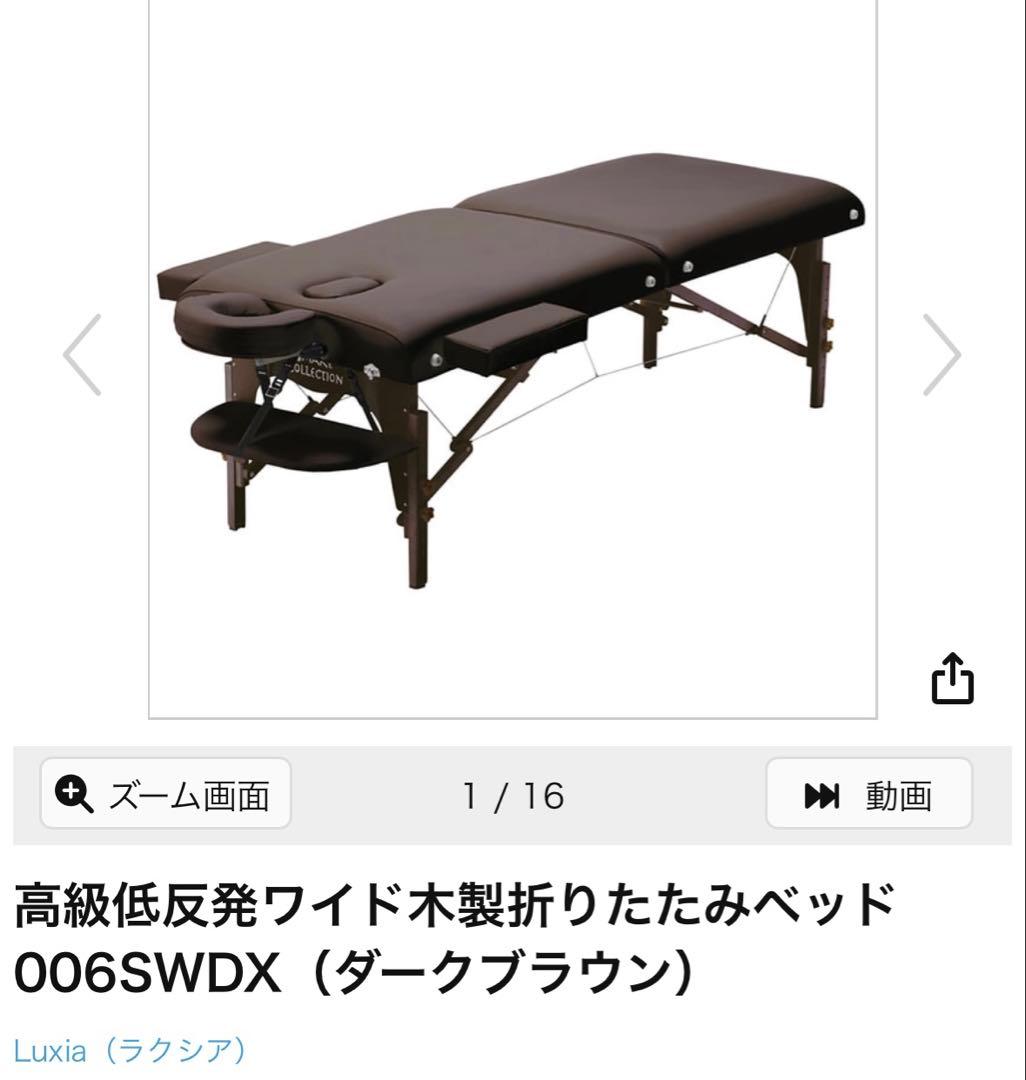Select the playback icon on the 動画 button
Viewport: 1026px width, 1080px height.
(822, 795)
